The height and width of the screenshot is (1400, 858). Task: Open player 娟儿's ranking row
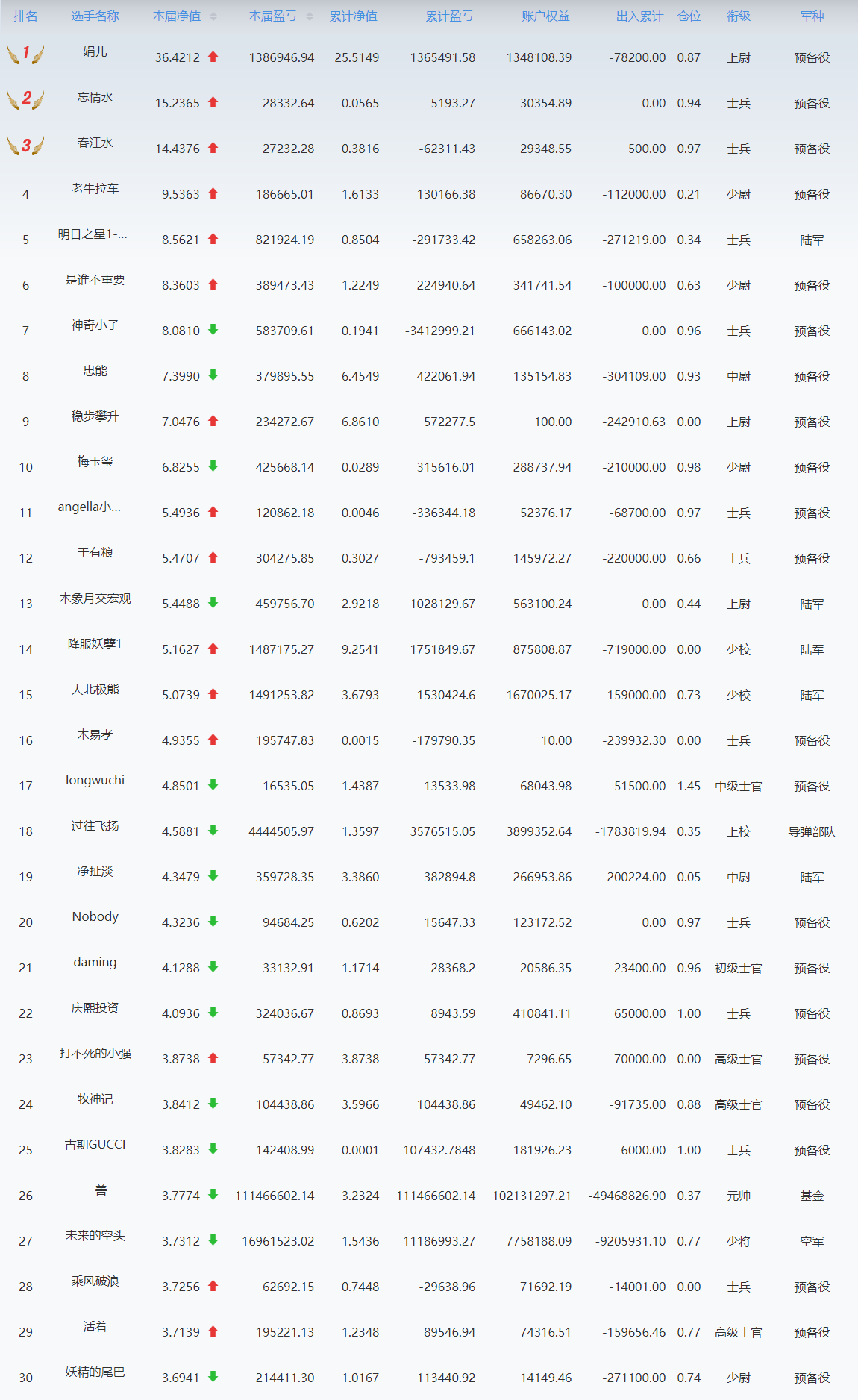click(429, 57)
